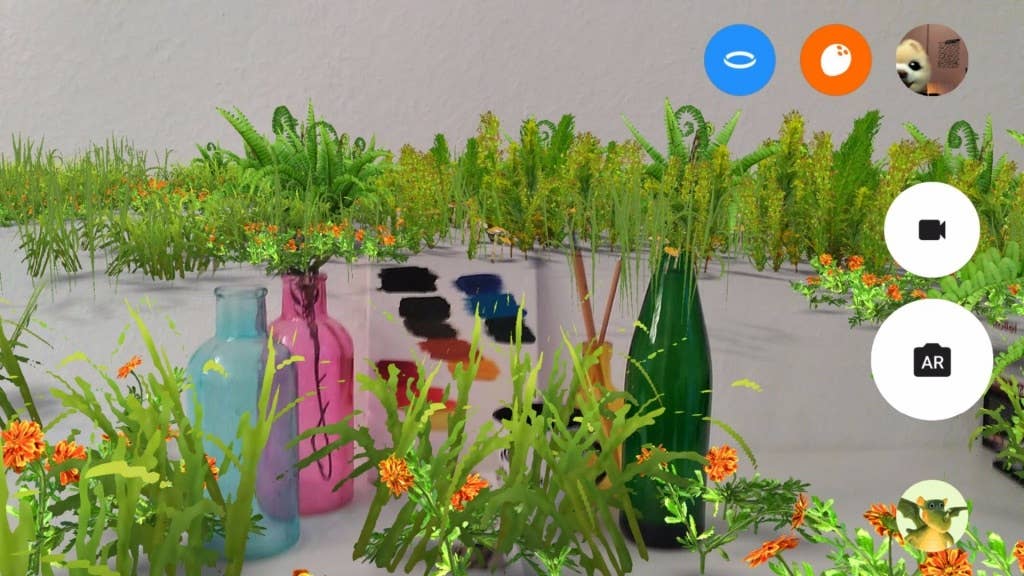Tap the orange sticker button

pyautogui.click(x=835, y=60)
